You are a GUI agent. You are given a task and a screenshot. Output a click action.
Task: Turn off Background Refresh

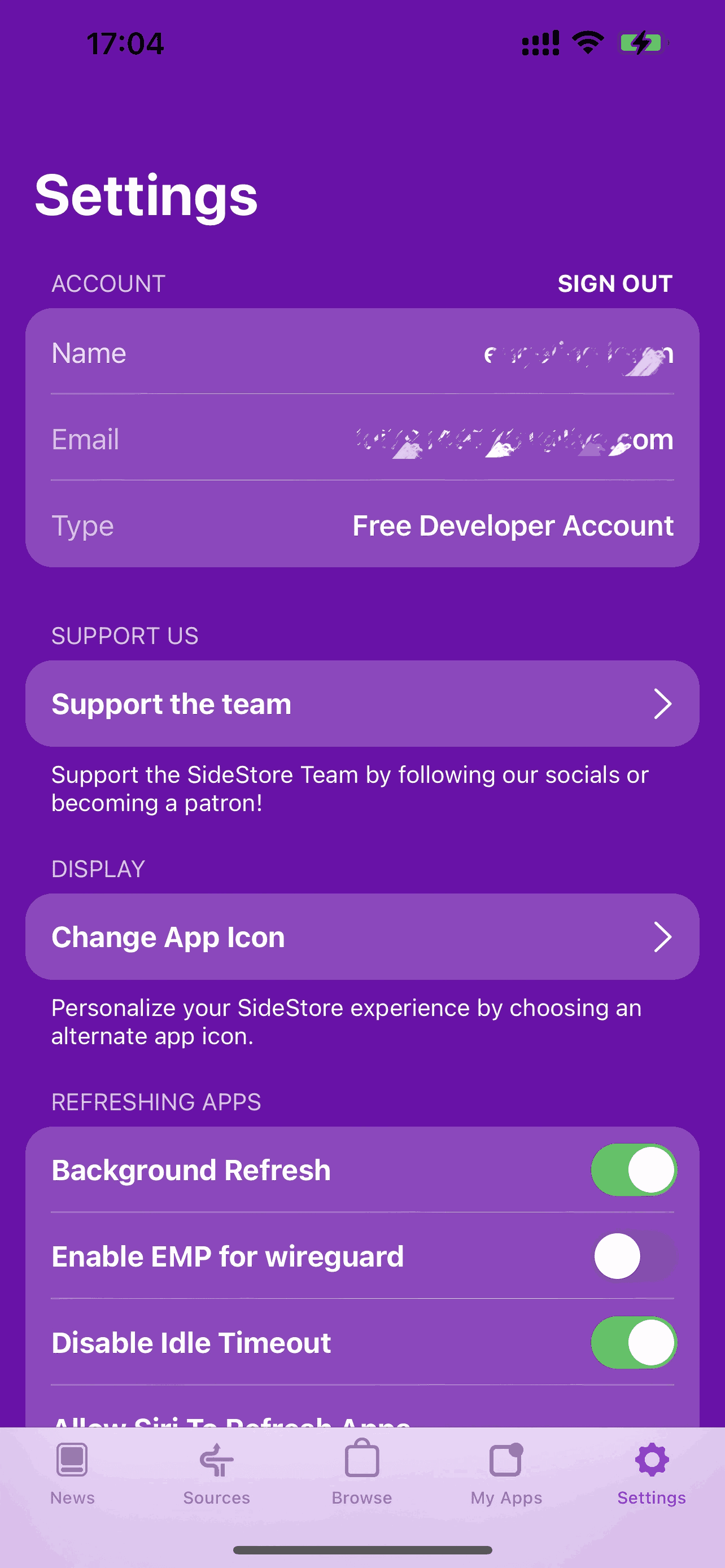click(x=633, y=1170)
